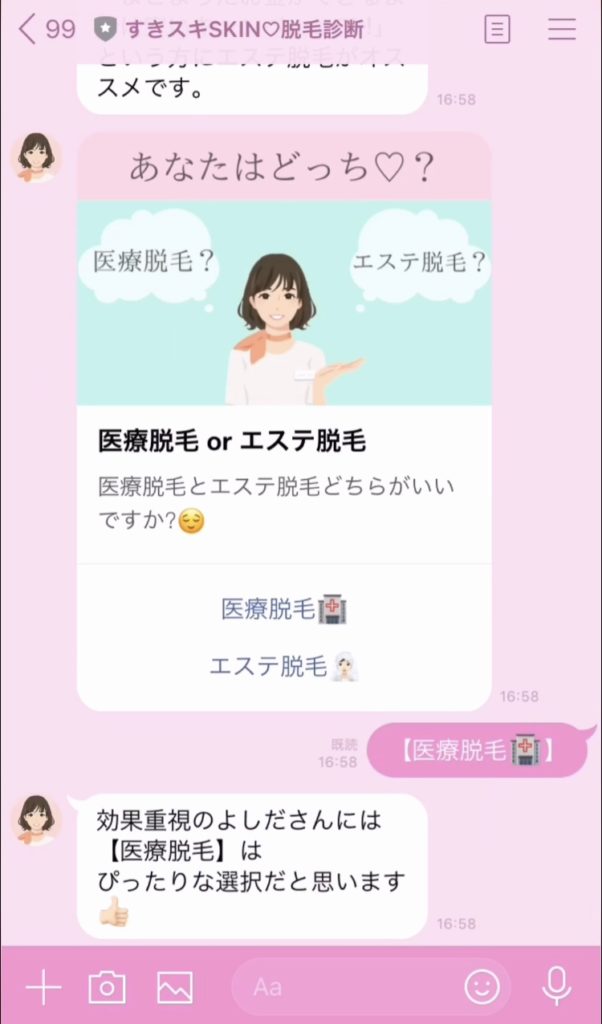
Task: Open the camera
Action: 107,988
